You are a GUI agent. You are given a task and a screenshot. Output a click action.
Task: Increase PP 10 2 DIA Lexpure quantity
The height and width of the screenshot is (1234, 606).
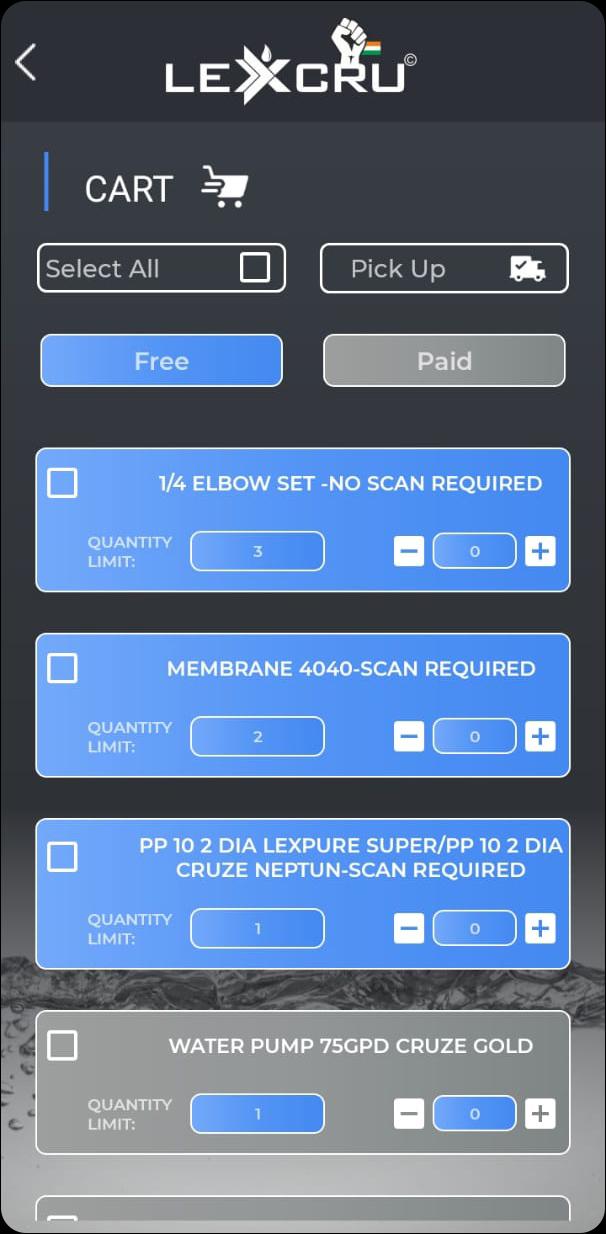[x=540, y=928]
